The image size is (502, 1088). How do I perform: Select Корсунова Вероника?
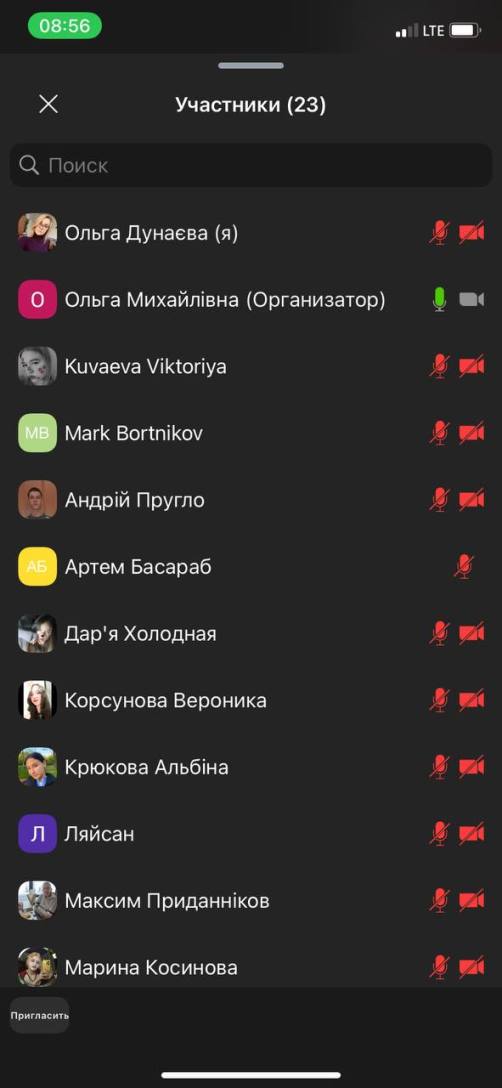251,700
